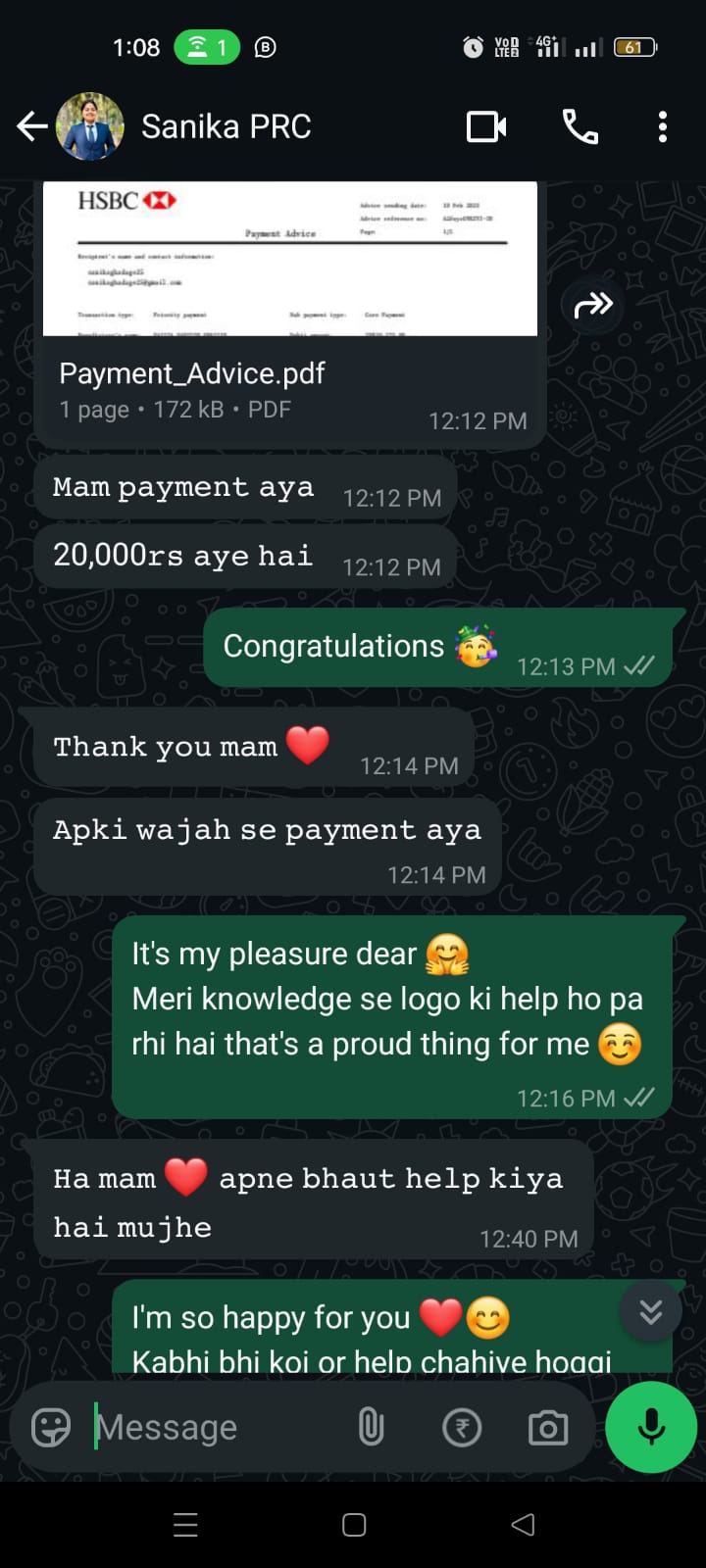
Task: Open the camera to send a photo
Action: pos(548,1428)
